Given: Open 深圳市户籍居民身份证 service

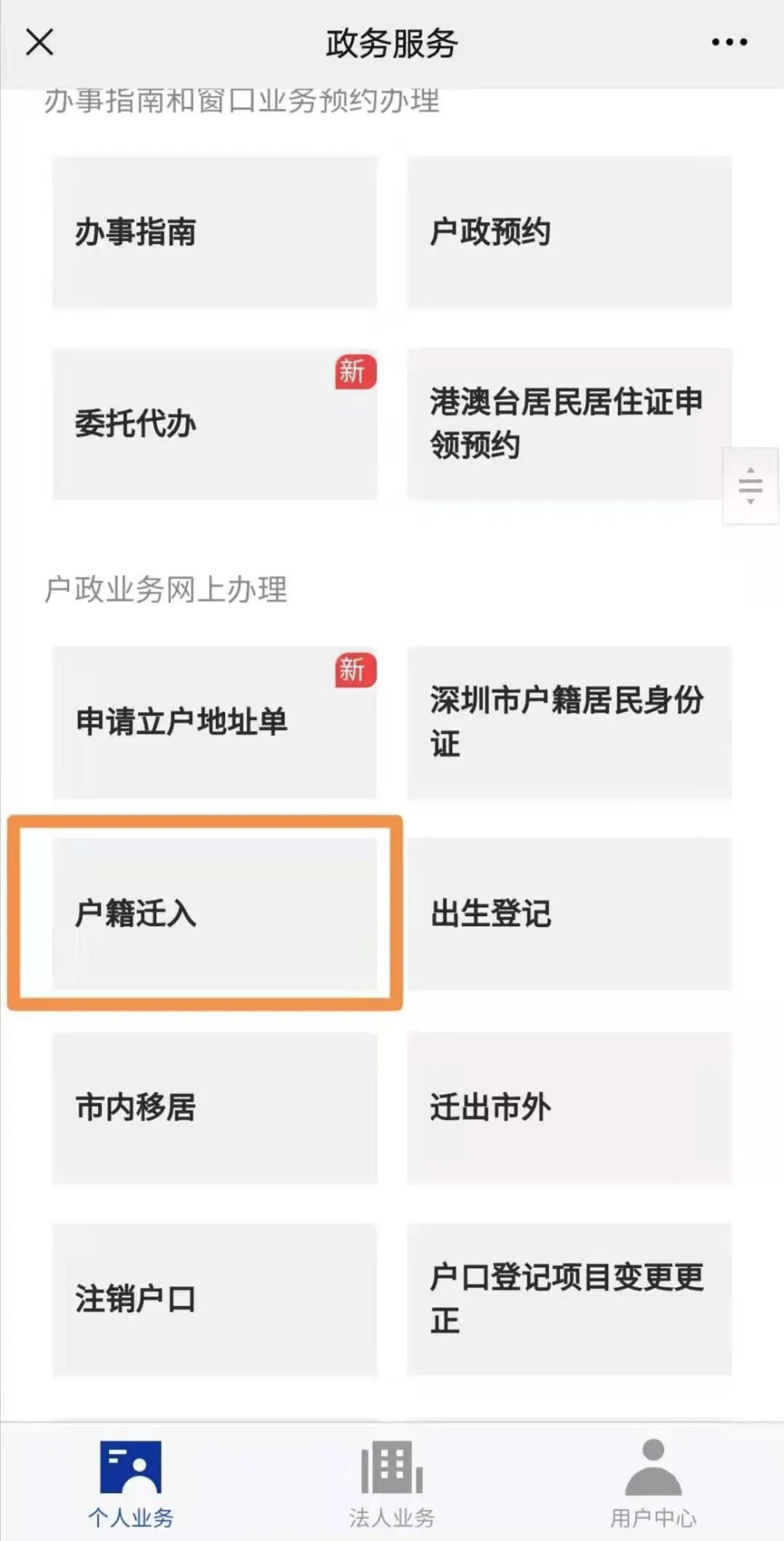Looking at the screenshot, I should [x=569, y=722].
